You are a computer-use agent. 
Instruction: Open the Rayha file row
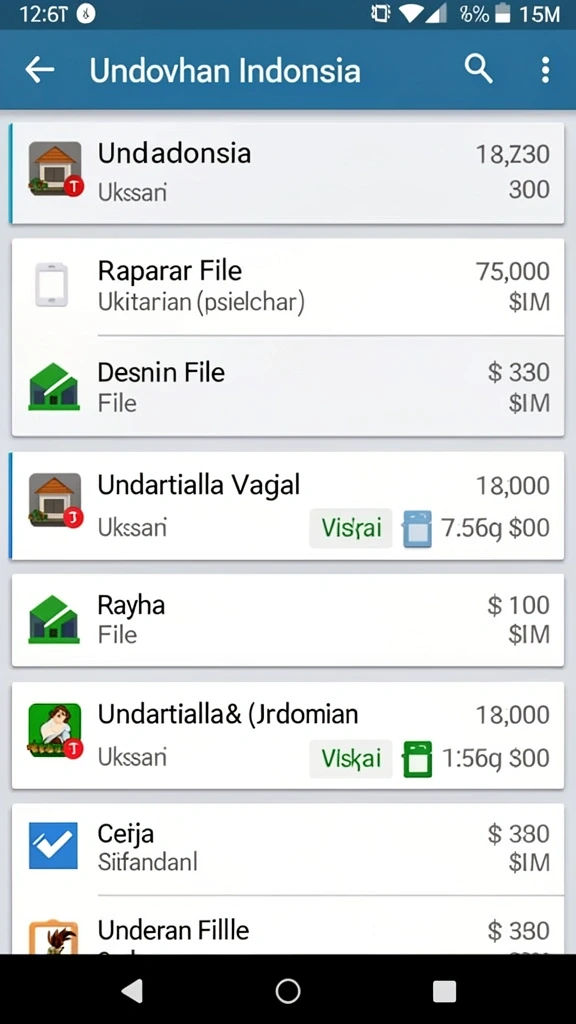point(287,620)
